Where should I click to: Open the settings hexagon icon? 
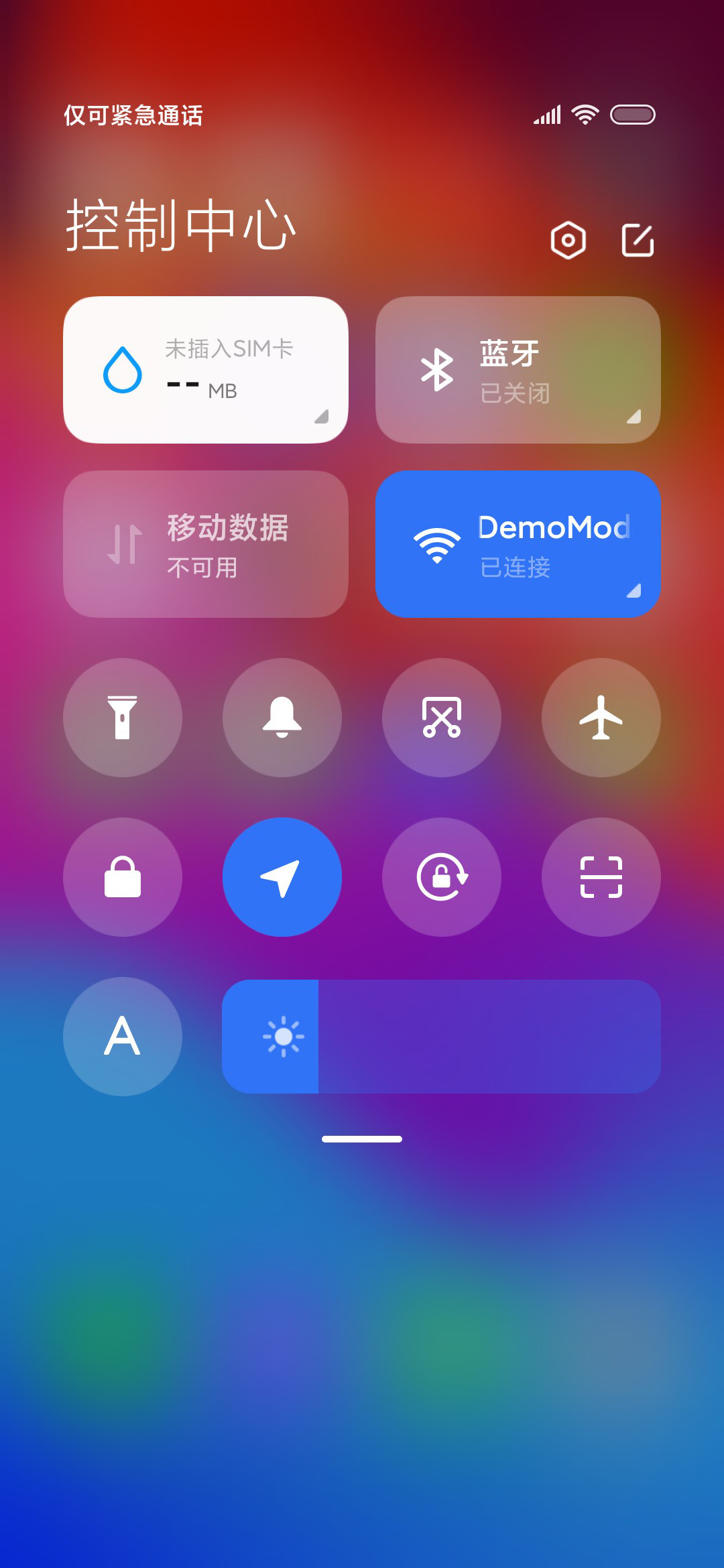coord(568,240)
